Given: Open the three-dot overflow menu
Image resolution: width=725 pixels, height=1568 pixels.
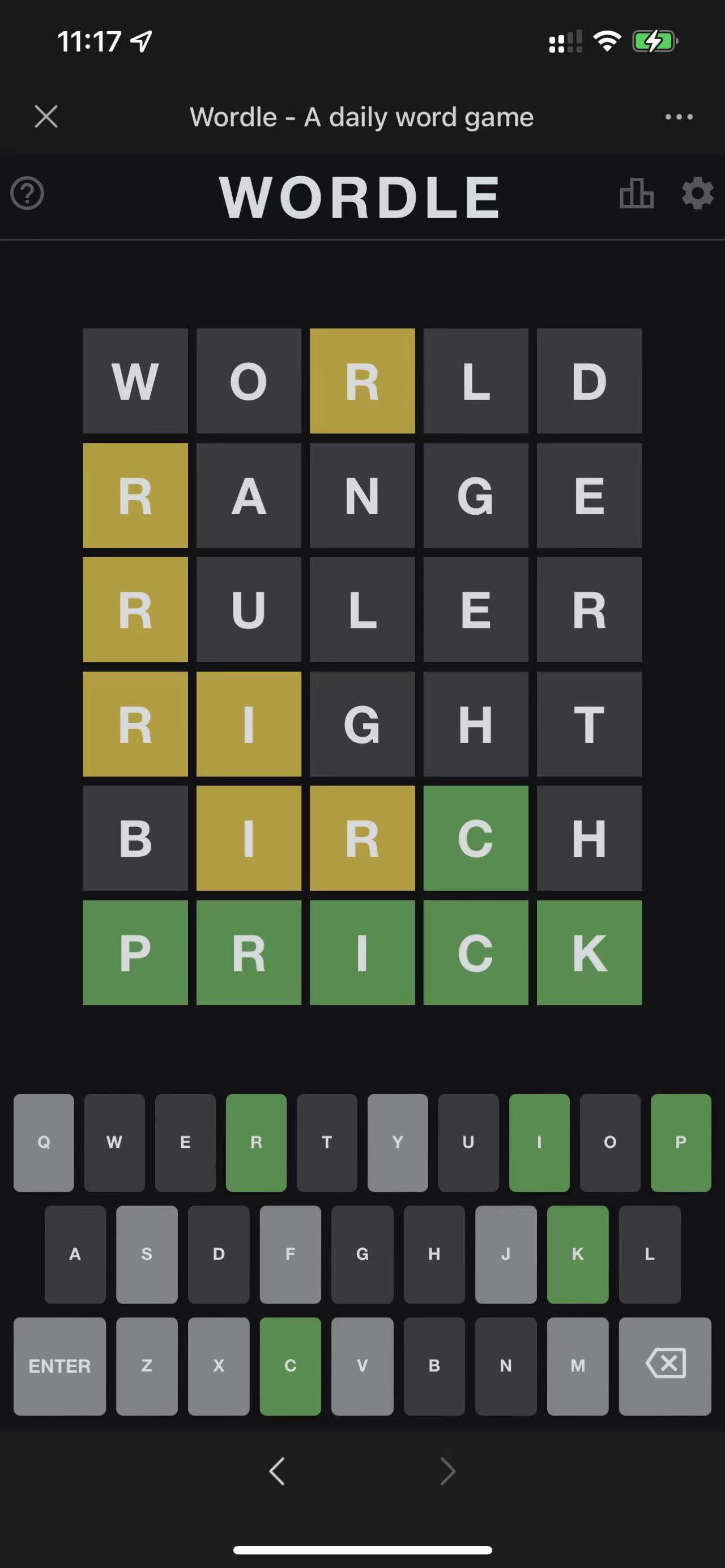Looking at the screenshot, I should click(x=679, y=116).
